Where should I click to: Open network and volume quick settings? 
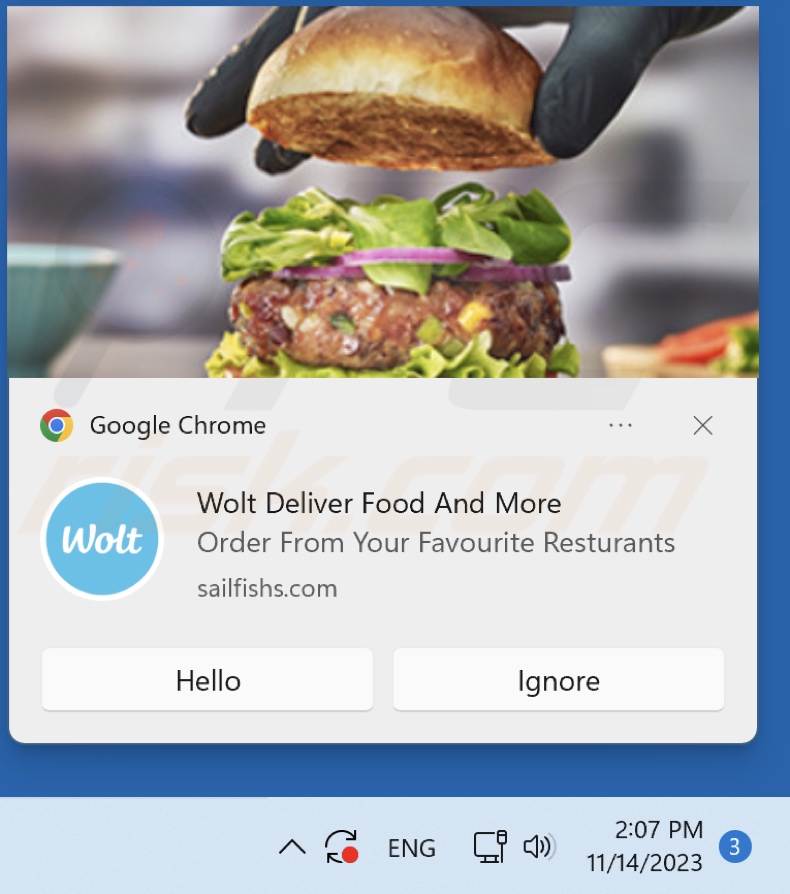point(514,848)
